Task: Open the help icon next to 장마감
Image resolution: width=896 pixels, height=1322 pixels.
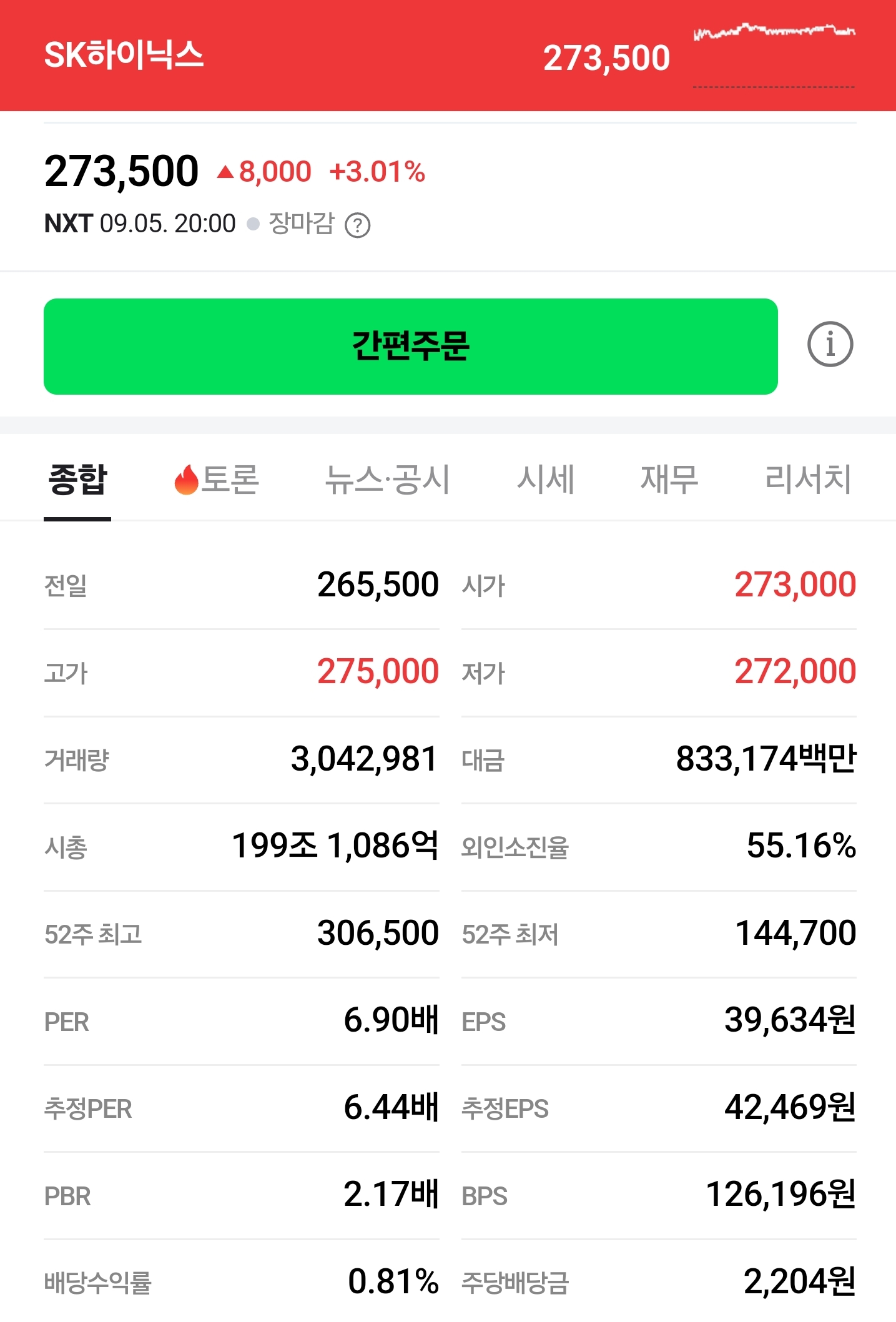Action: click(x=358, y=225)
